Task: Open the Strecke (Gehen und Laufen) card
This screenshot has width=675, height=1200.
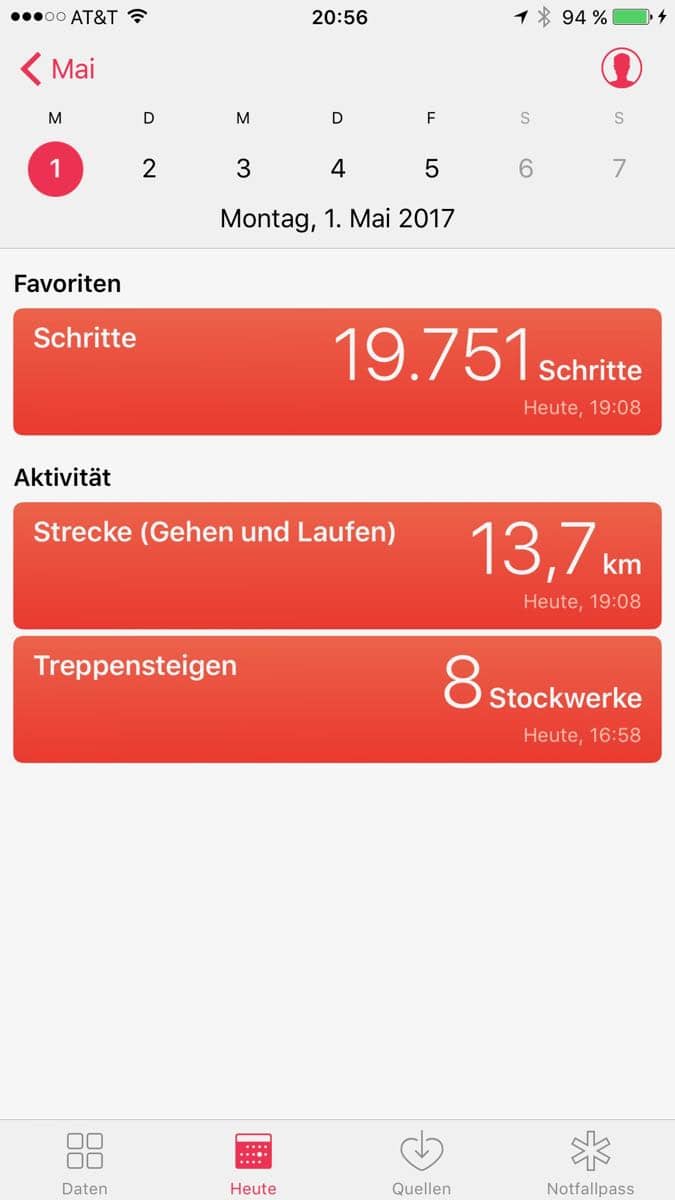Action: [337, 566]
